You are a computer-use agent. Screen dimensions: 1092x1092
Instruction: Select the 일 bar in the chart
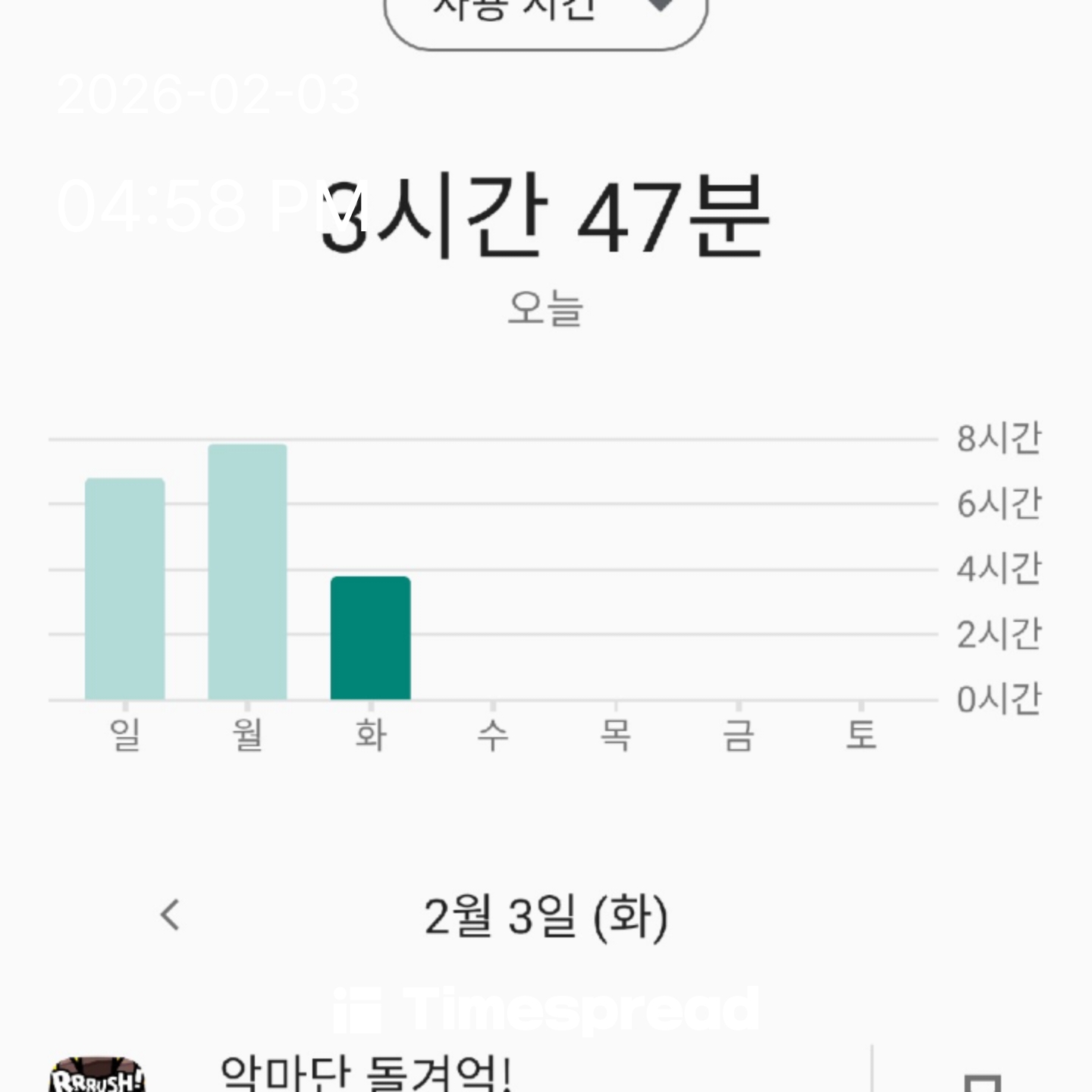point(124,588)
